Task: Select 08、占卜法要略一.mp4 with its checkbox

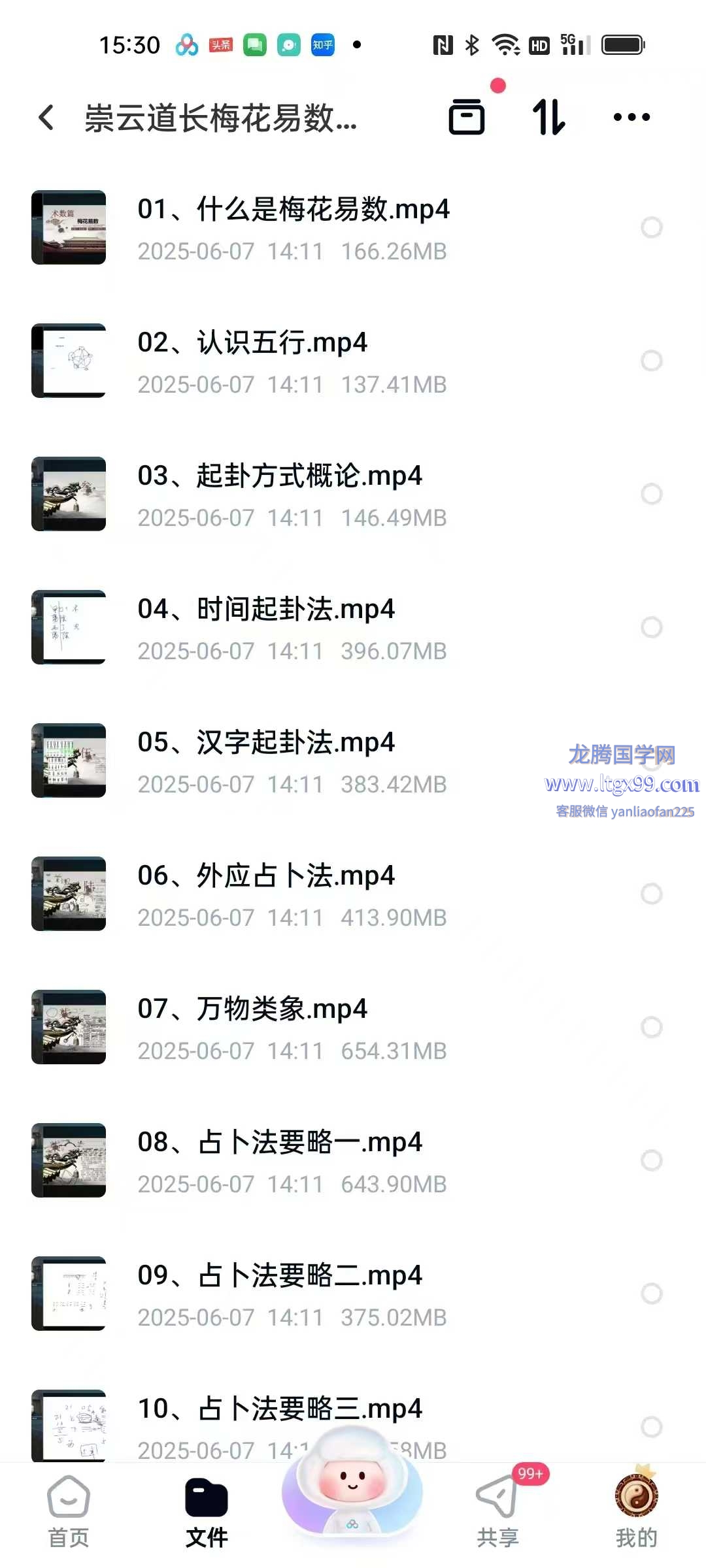Action: click(x=651, y=1160)
